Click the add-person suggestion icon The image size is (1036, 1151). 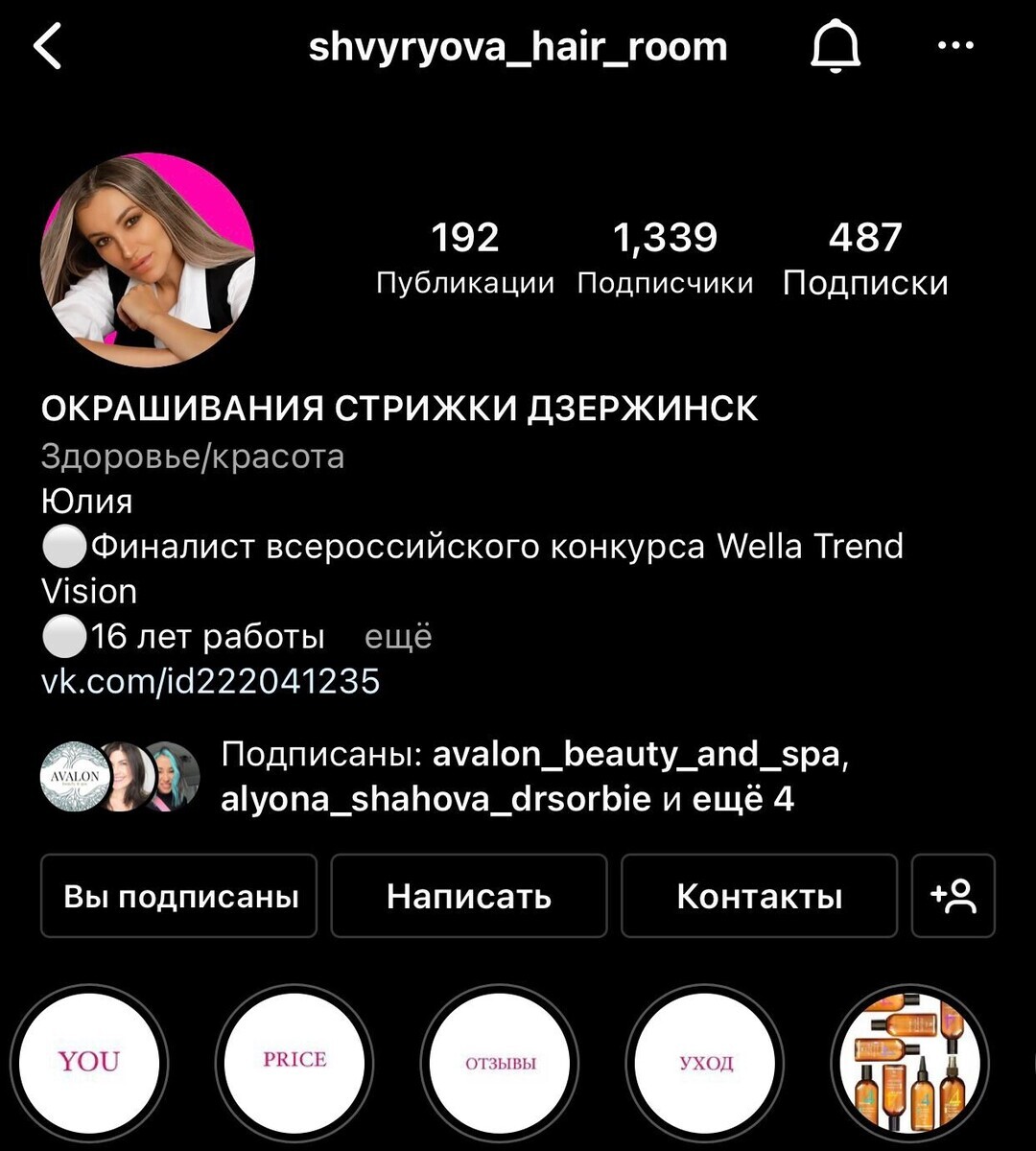click(x=952, y=895)
